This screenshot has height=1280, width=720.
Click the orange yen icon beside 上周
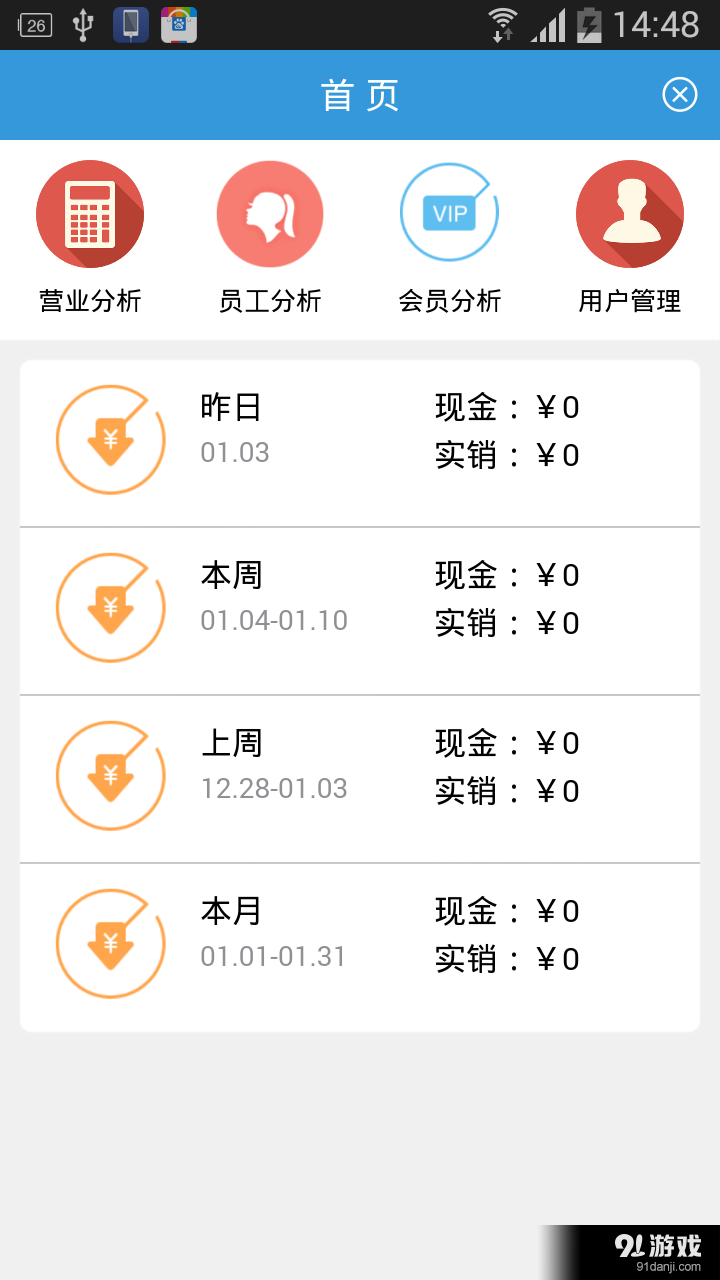click(110, 776)
